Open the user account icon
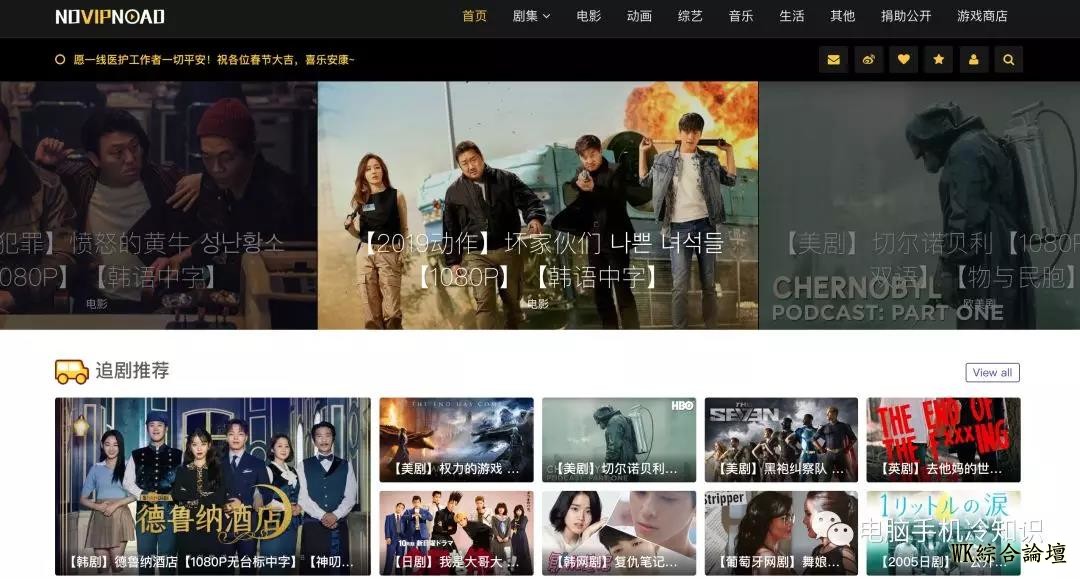The width and height of the screenshot is (1080, 579). coord(973,60)
